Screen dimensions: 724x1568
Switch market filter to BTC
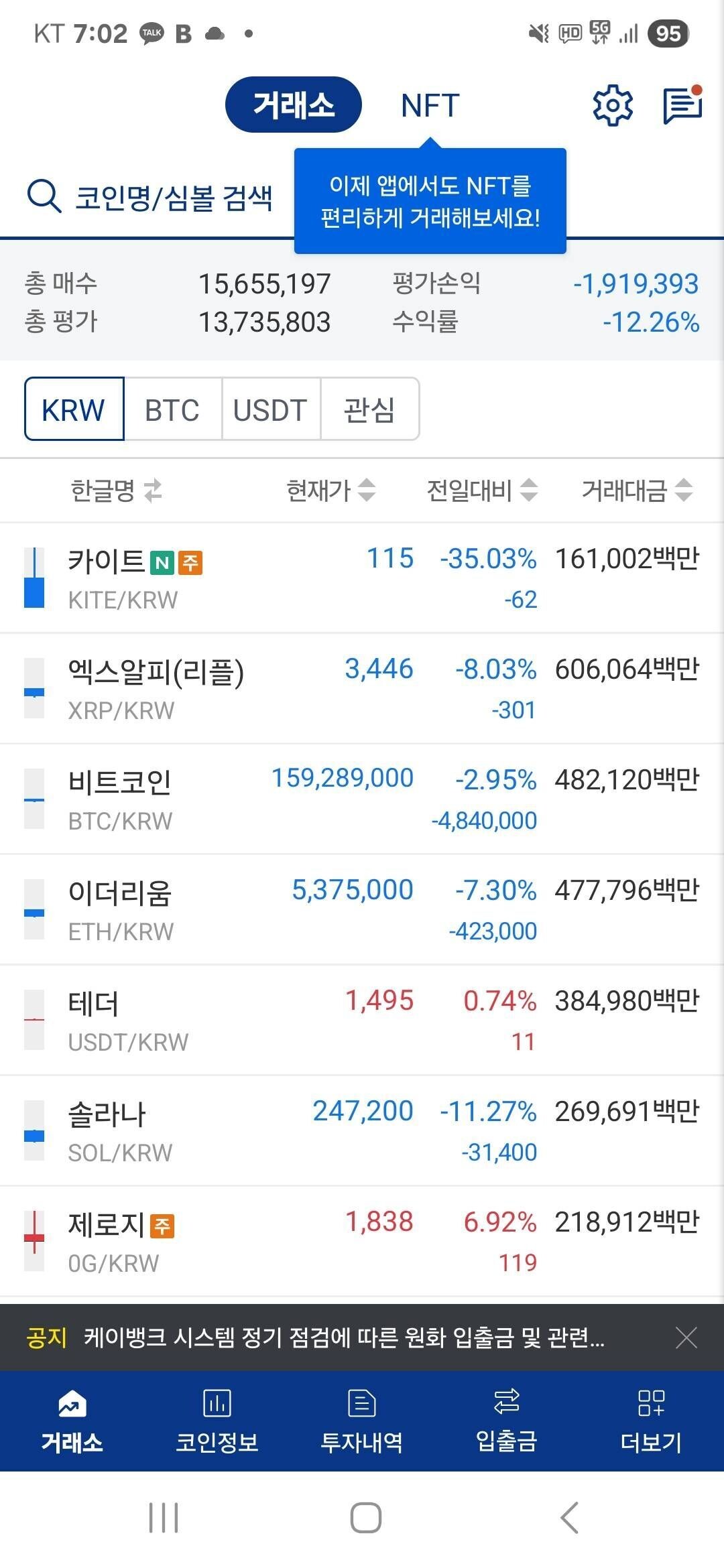tap(172, 409)
